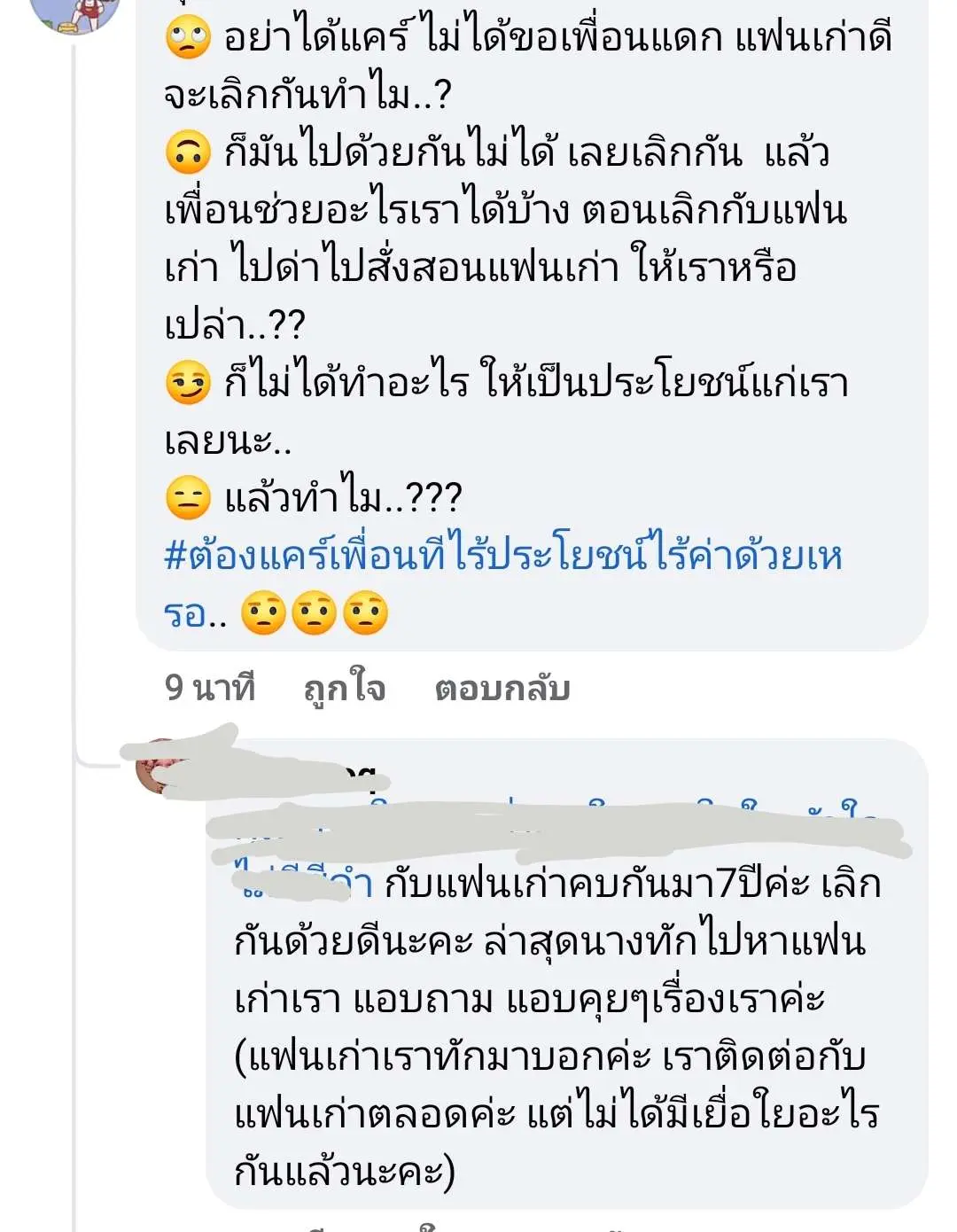Like the comment posted 9 นาที ago
Screen dimensions: 957x1232
[344, 689]
